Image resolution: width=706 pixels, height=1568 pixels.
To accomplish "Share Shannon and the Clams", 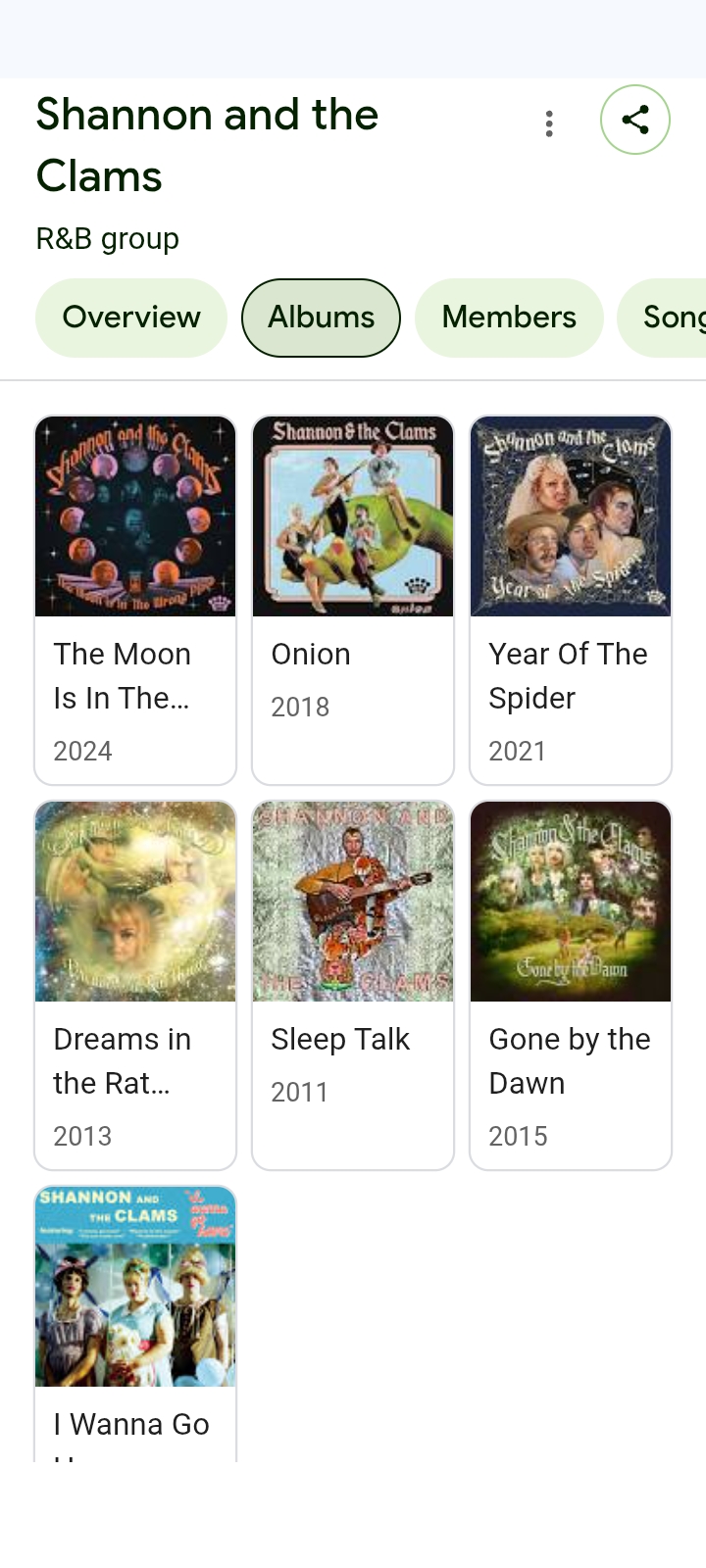I will [635, 120].
